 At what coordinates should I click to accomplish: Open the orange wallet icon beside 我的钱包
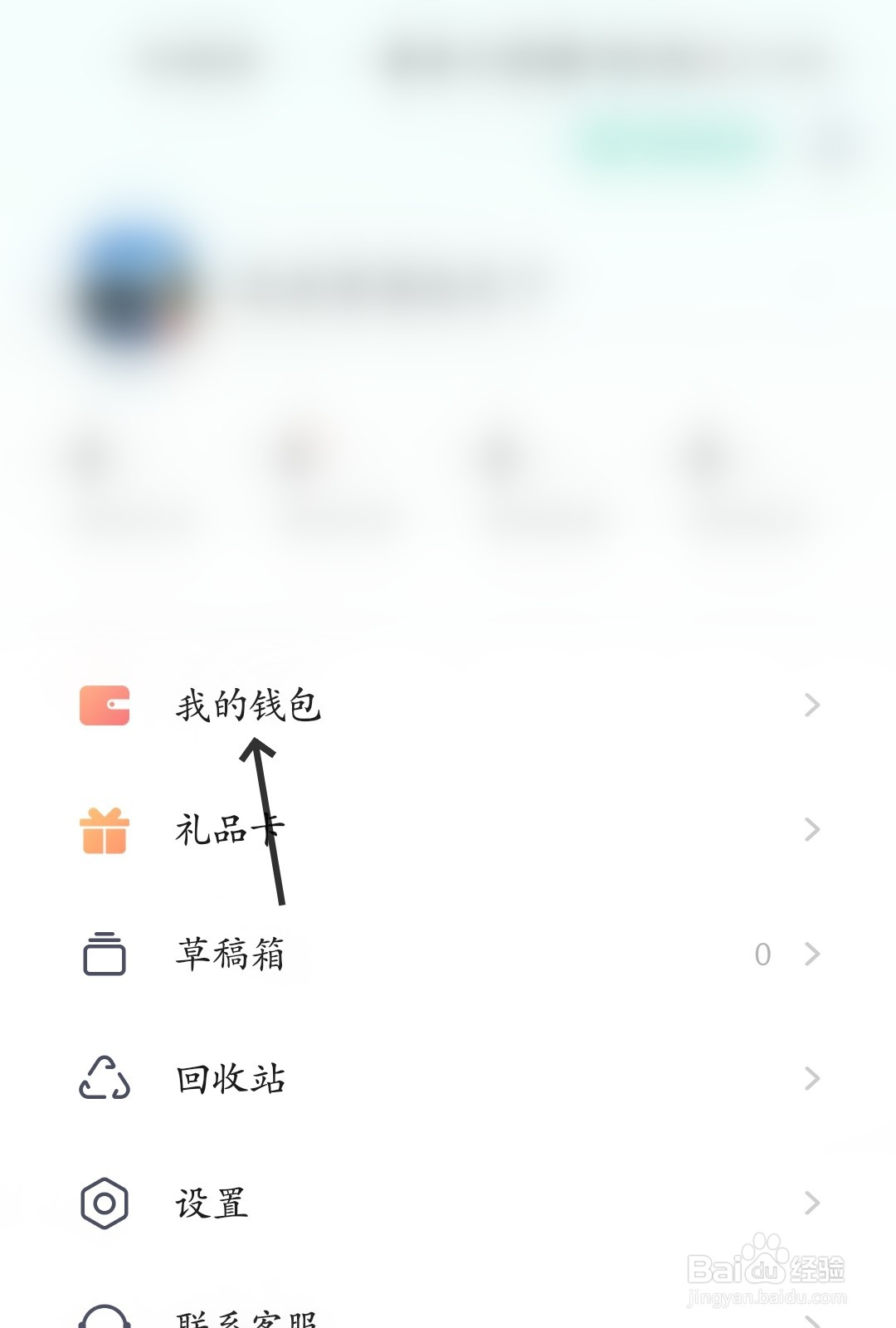click(103, 705)
